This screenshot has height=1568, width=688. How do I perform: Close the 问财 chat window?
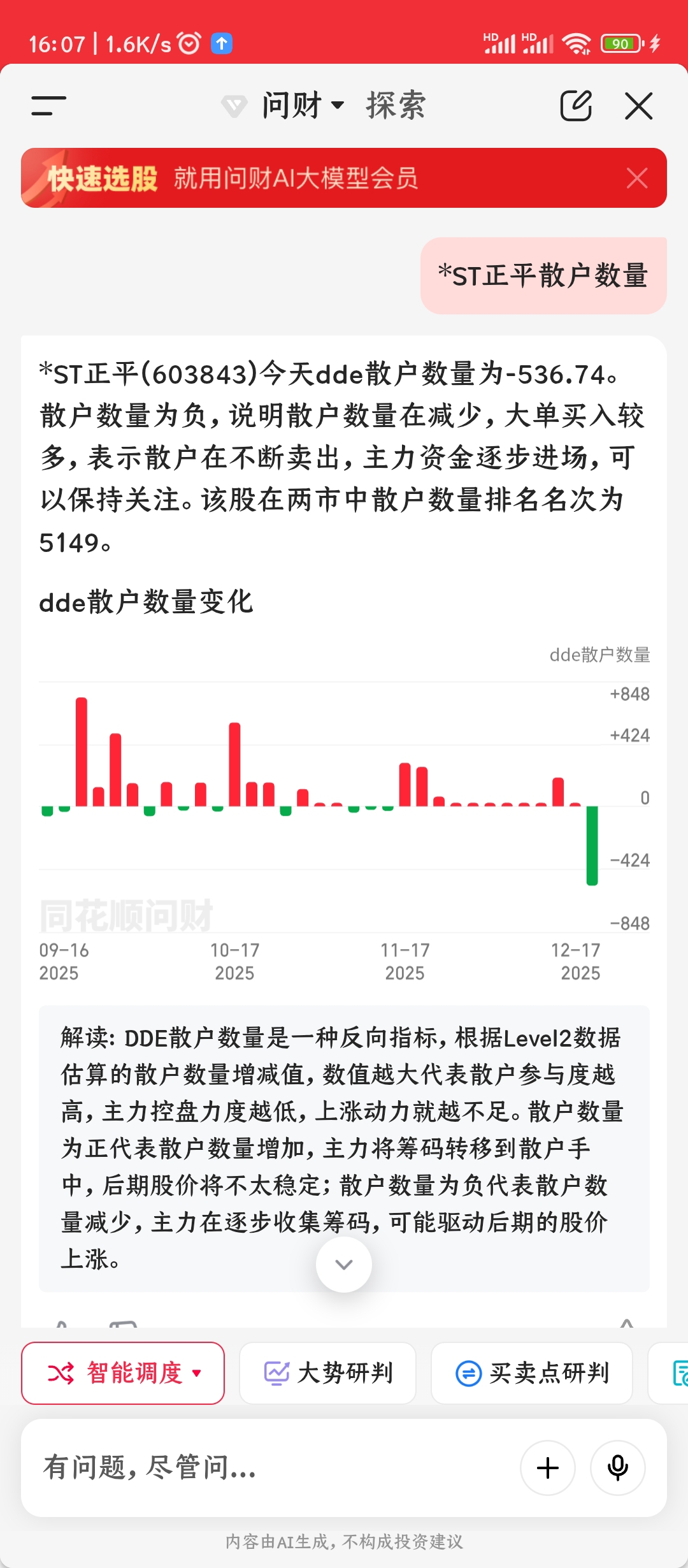point(638,106)
